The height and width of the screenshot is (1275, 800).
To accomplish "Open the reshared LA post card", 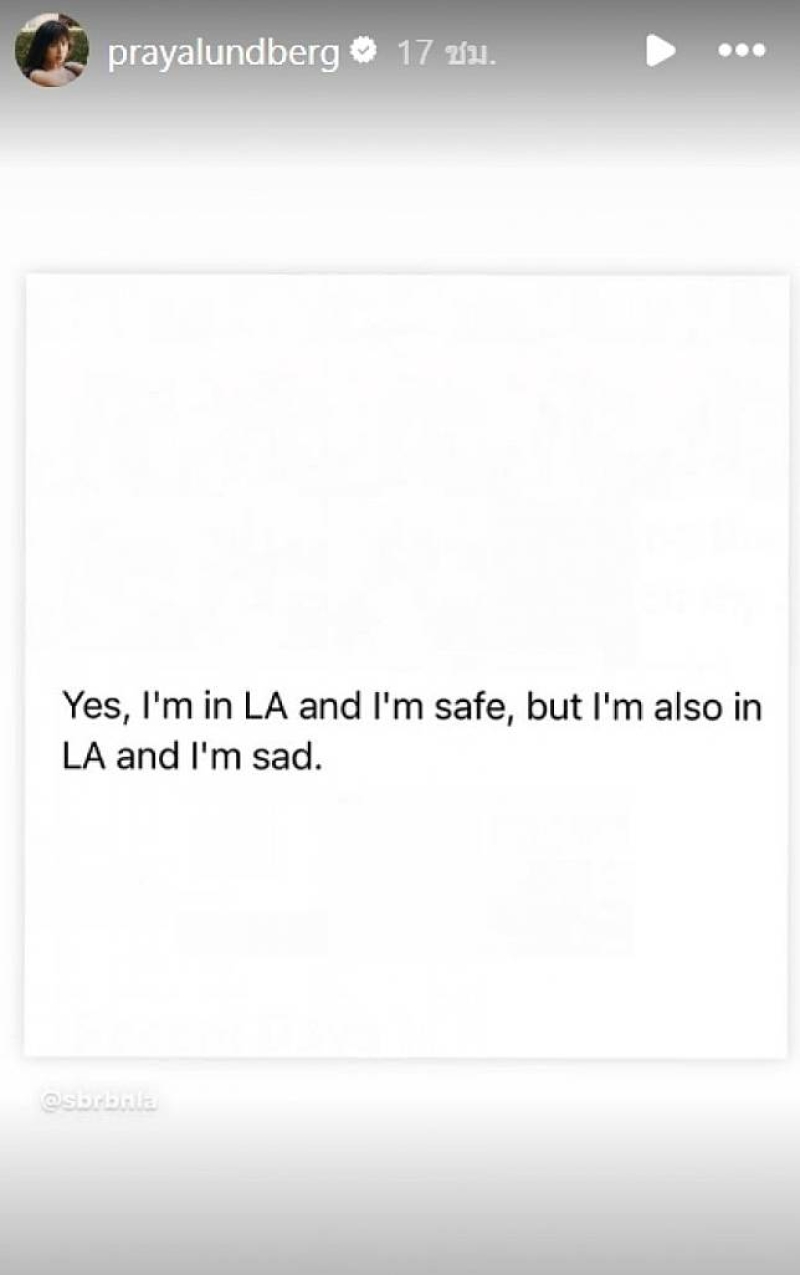I will tap(406, 665).
